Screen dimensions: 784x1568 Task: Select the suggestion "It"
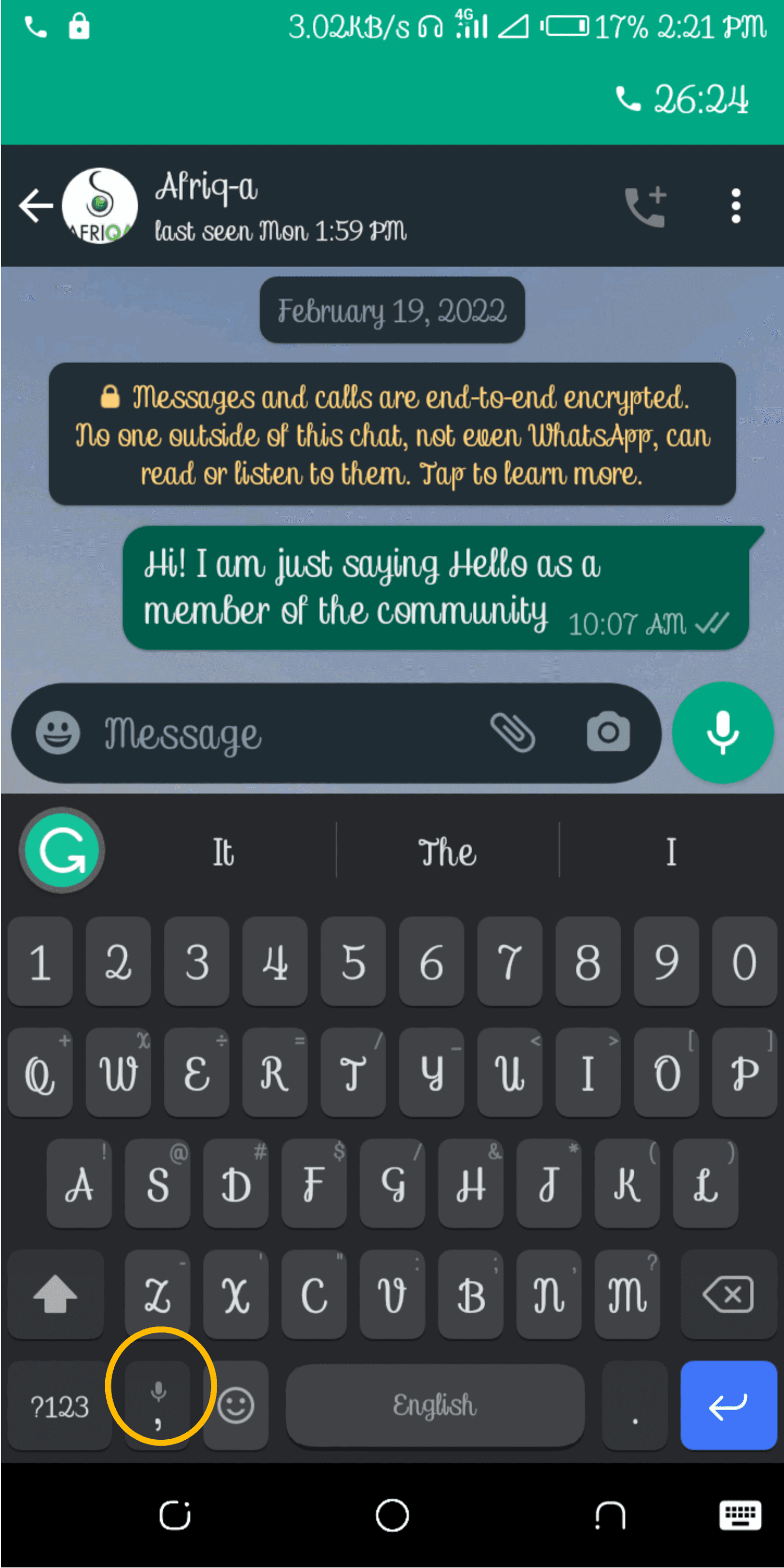tap(223, 852)
